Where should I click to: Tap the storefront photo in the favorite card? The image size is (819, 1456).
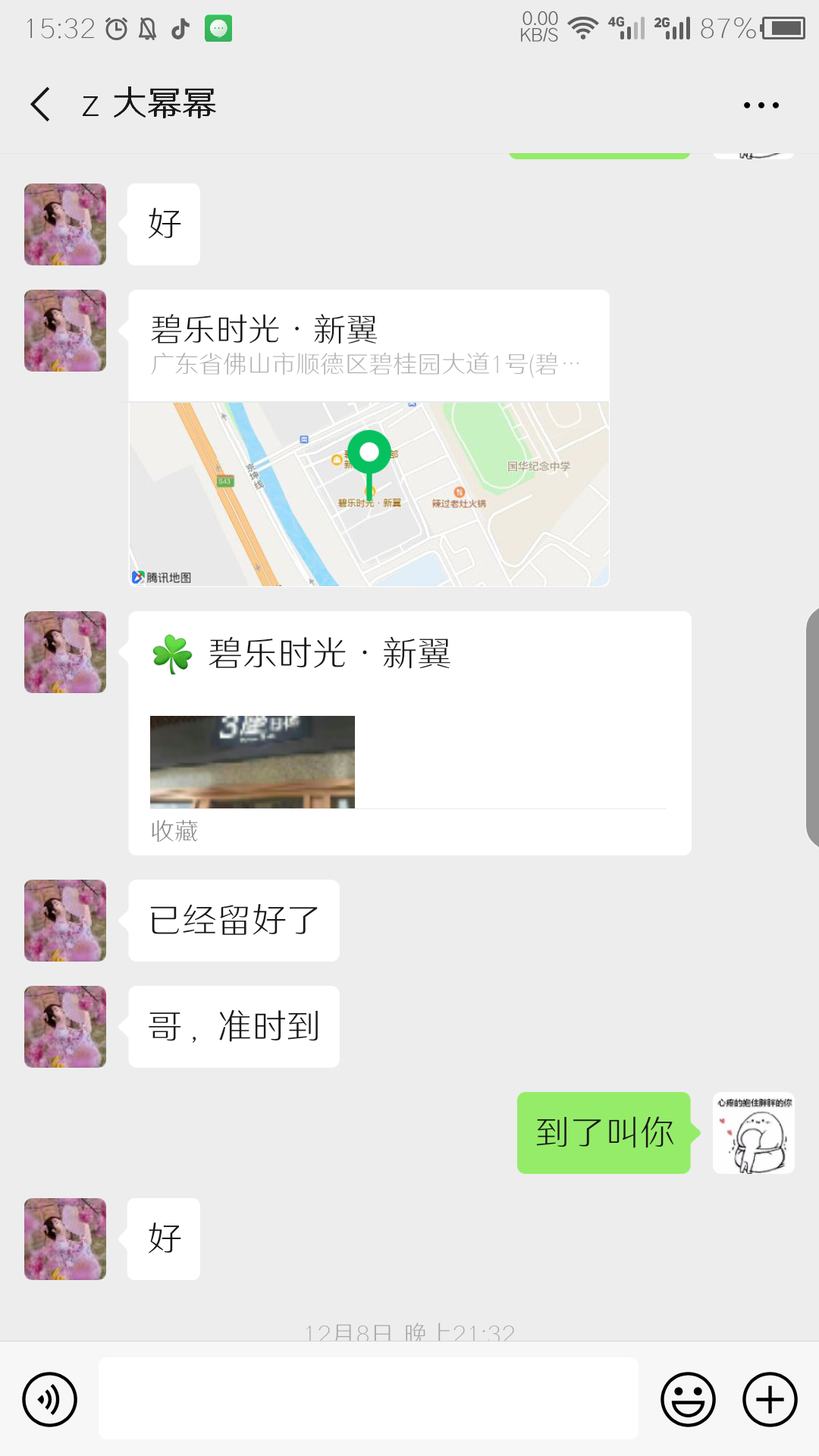[252, 761]
